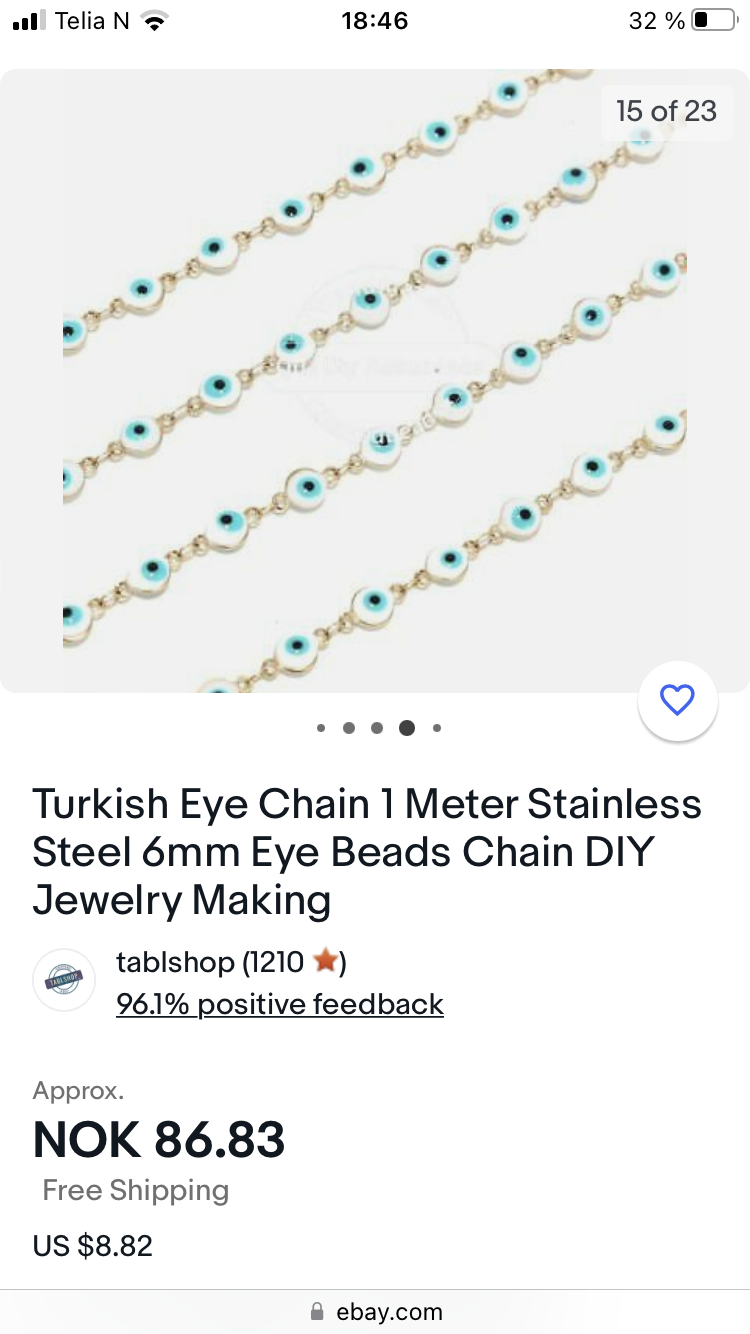The height and width of the screenshot is (1334, 750).
Task: Tap the tablshop seller logo
Action: (64, 980)
